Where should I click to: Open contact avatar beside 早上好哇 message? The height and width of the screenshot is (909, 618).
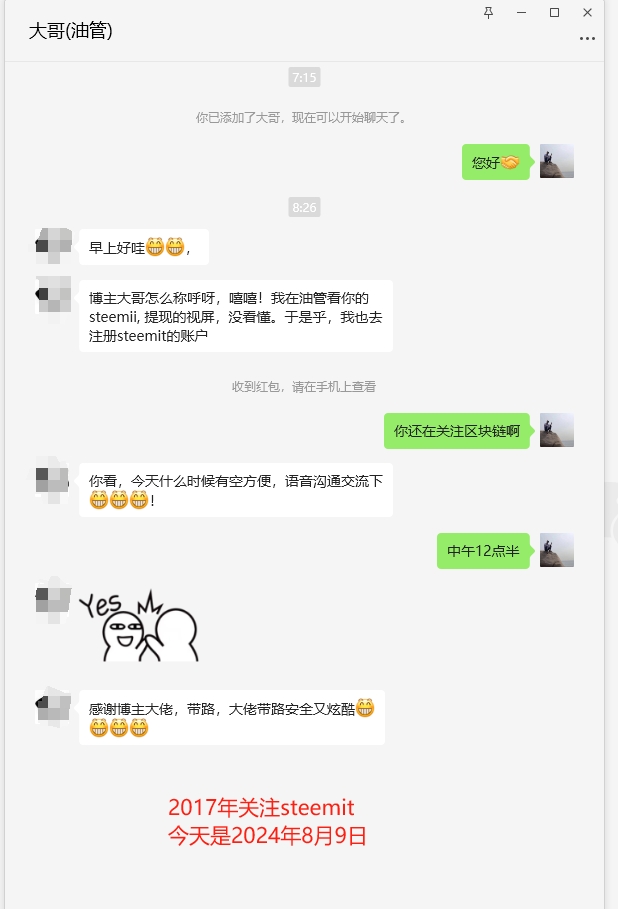point(53,245)
